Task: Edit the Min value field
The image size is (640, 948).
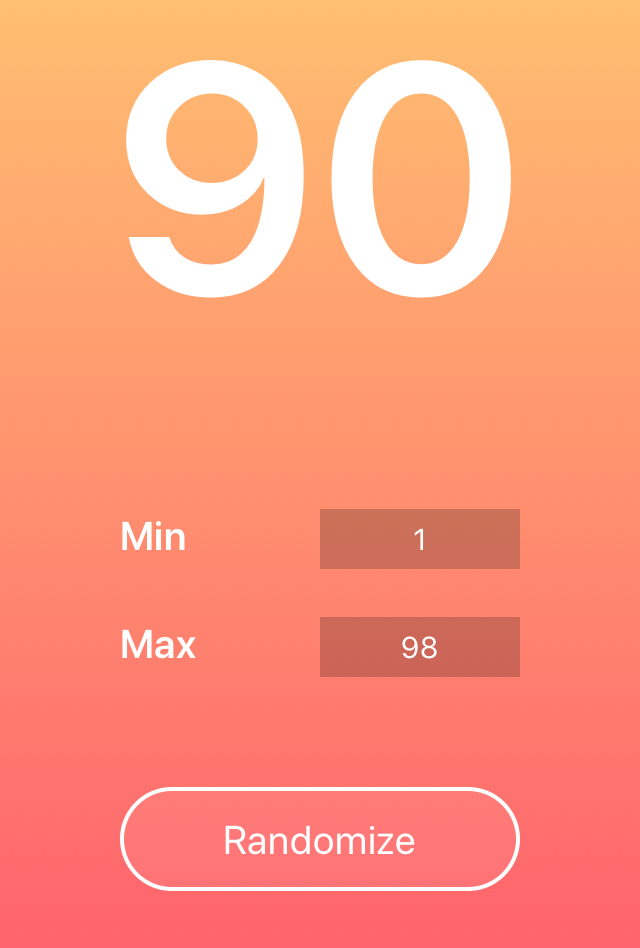Action: (420, 539)
